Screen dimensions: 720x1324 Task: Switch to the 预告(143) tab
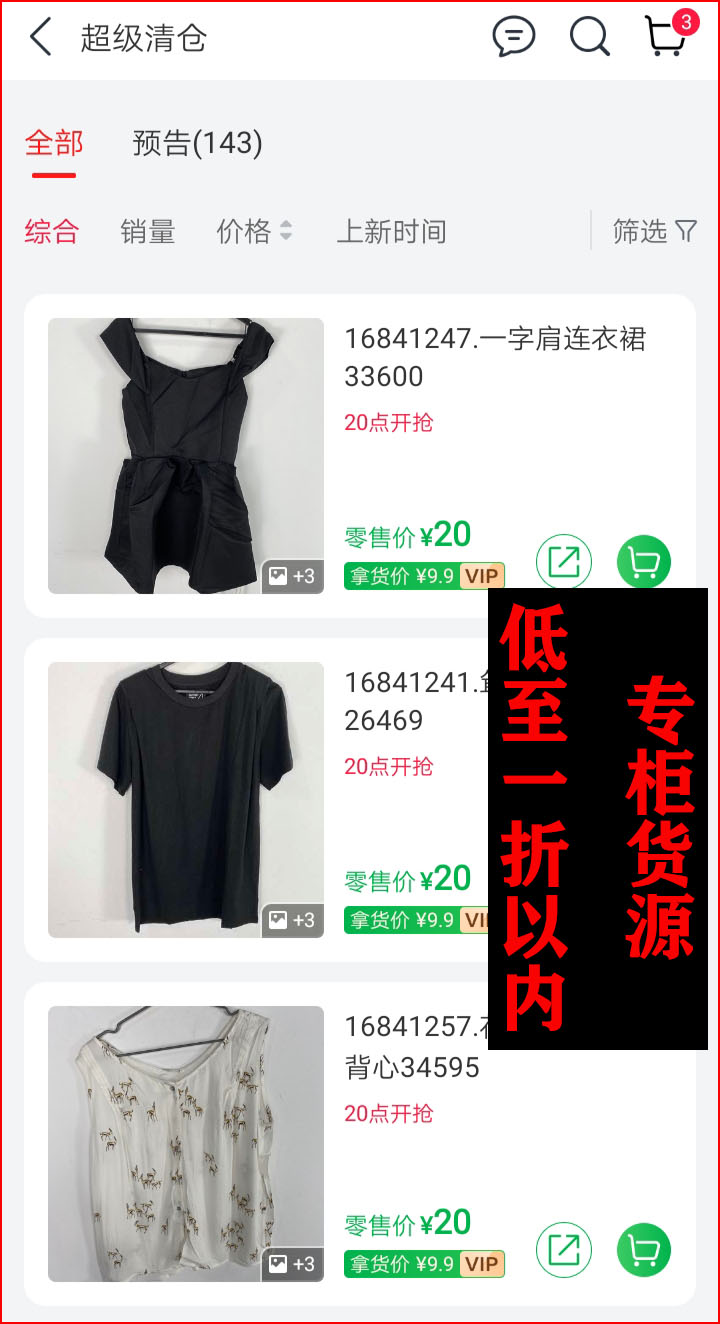click(x=197, y=143)
